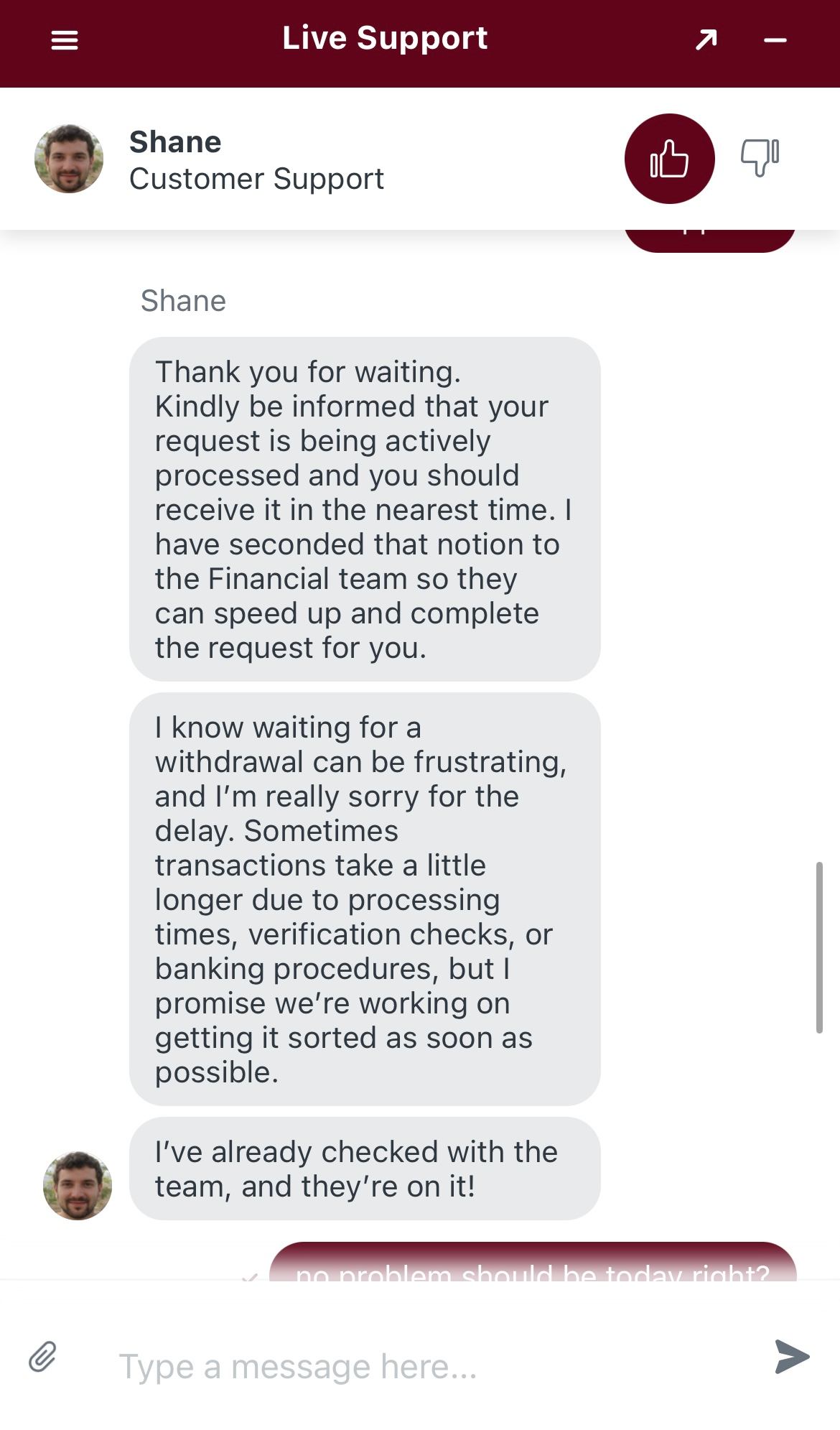
Task: Open the hamburger menu
Action: pyautogui.click(x=65, y=40)
